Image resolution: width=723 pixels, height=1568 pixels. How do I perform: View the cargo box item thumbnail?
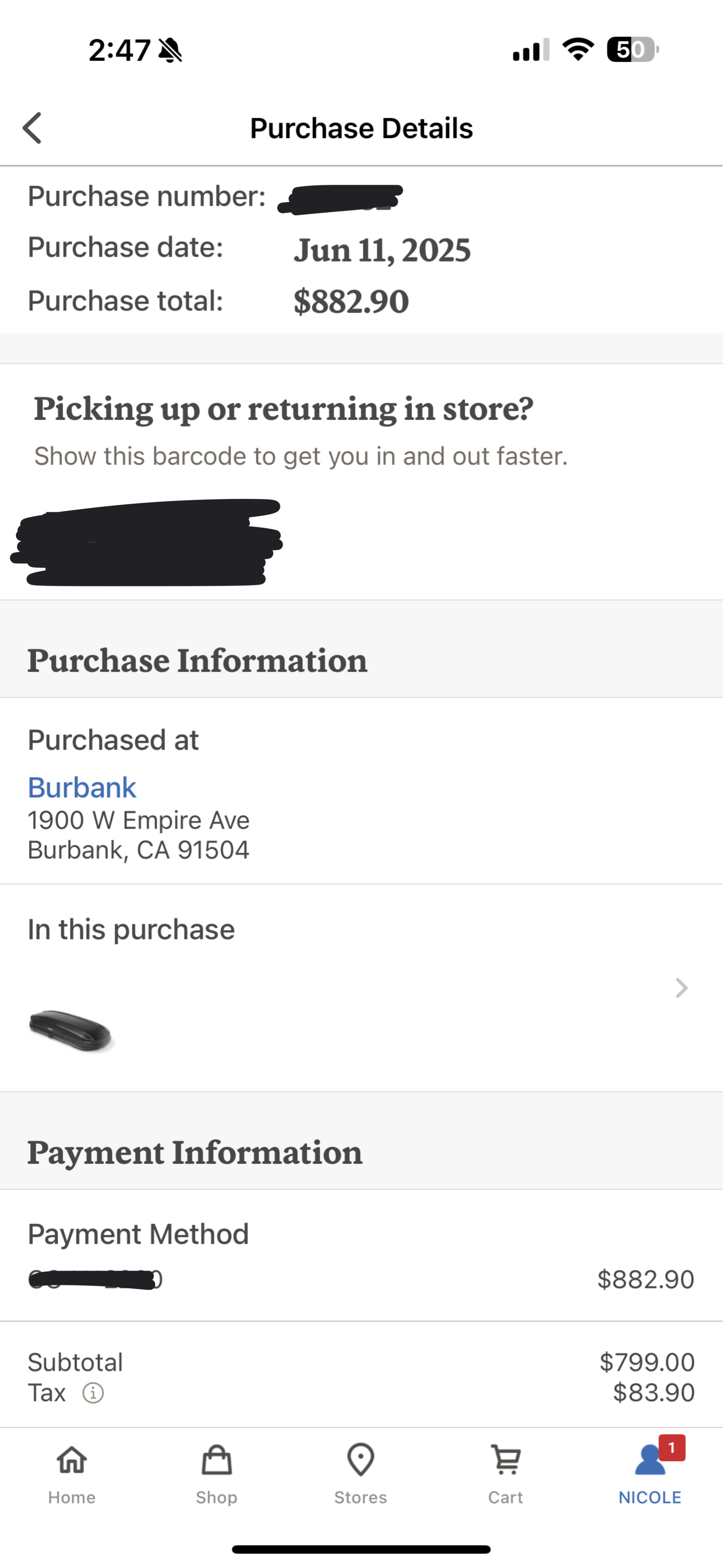pyautogui.click(x=71, y=1030)
